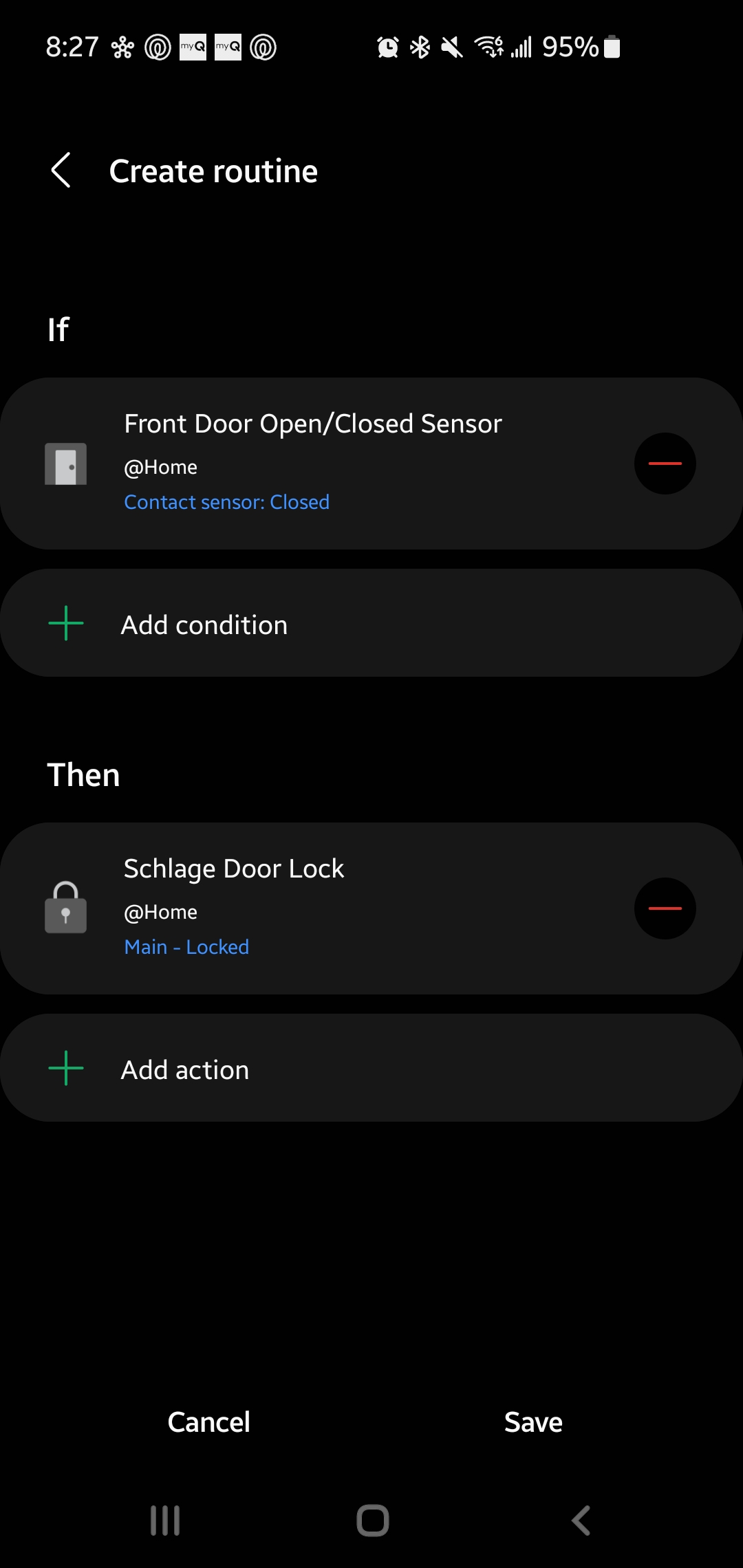Tap the front door sensor icon
The width and height of the screenshot is (743, 1568).
click(65, 464)
